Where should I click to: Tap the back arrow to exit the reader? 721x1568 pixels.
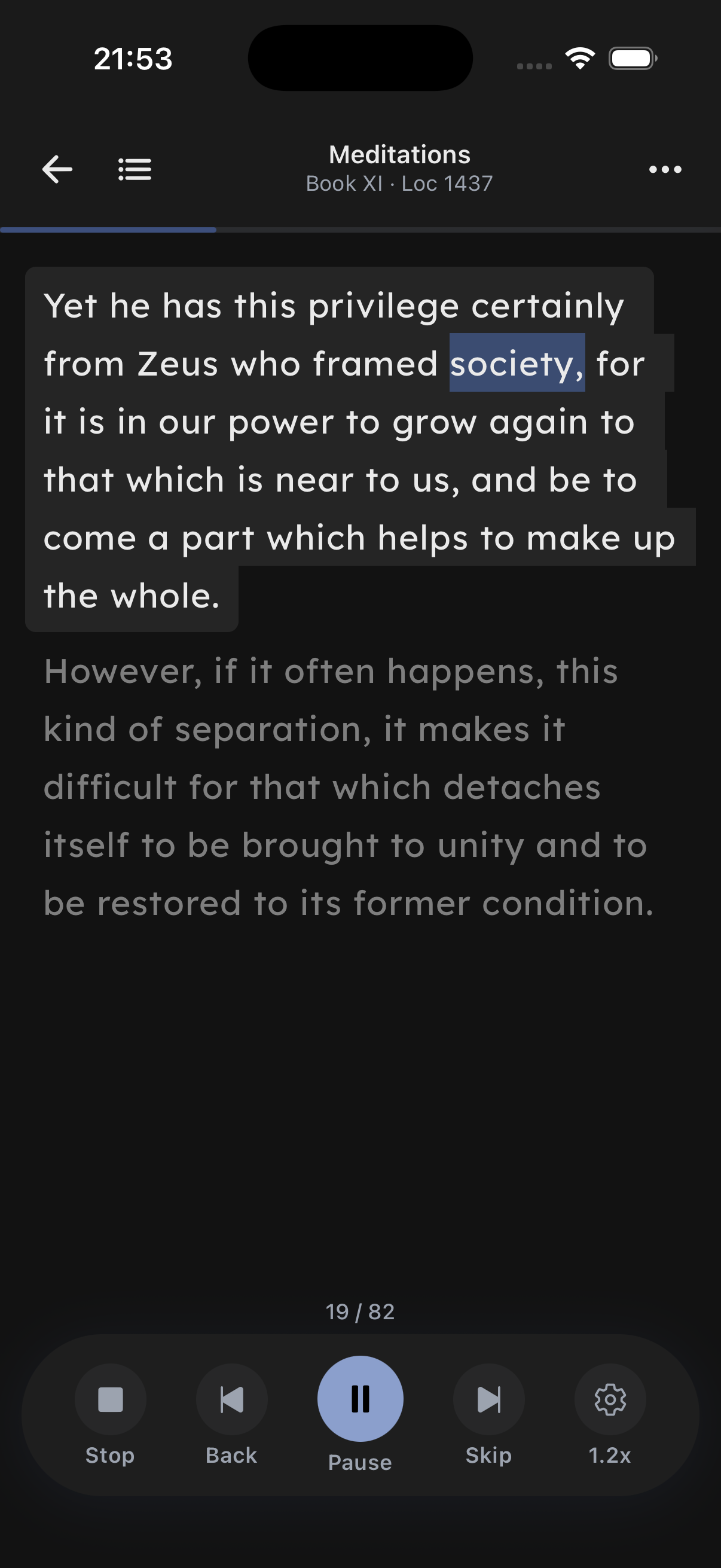point(58,169)
